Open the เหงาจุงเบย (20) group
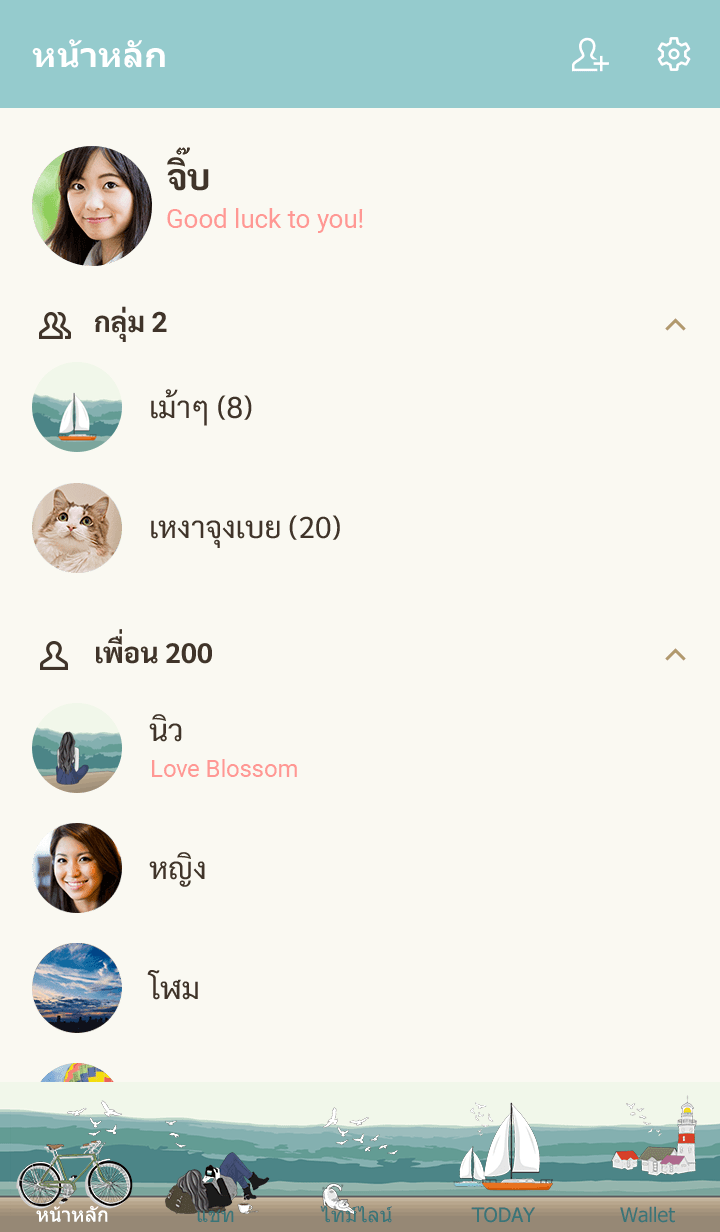The image size is (720, 1232). point(245,528)
